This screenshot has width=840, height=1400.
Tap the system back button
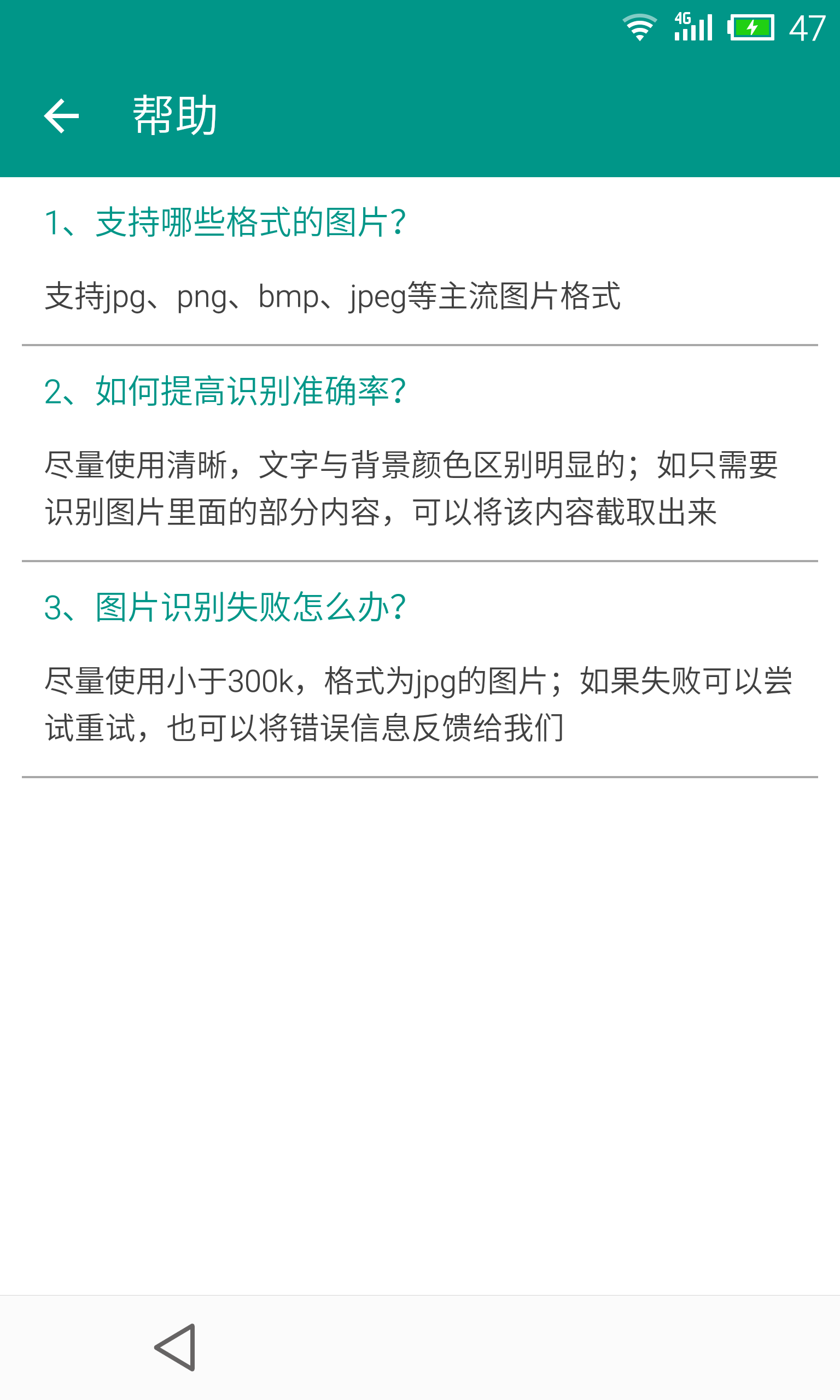tap(175, 1347)
